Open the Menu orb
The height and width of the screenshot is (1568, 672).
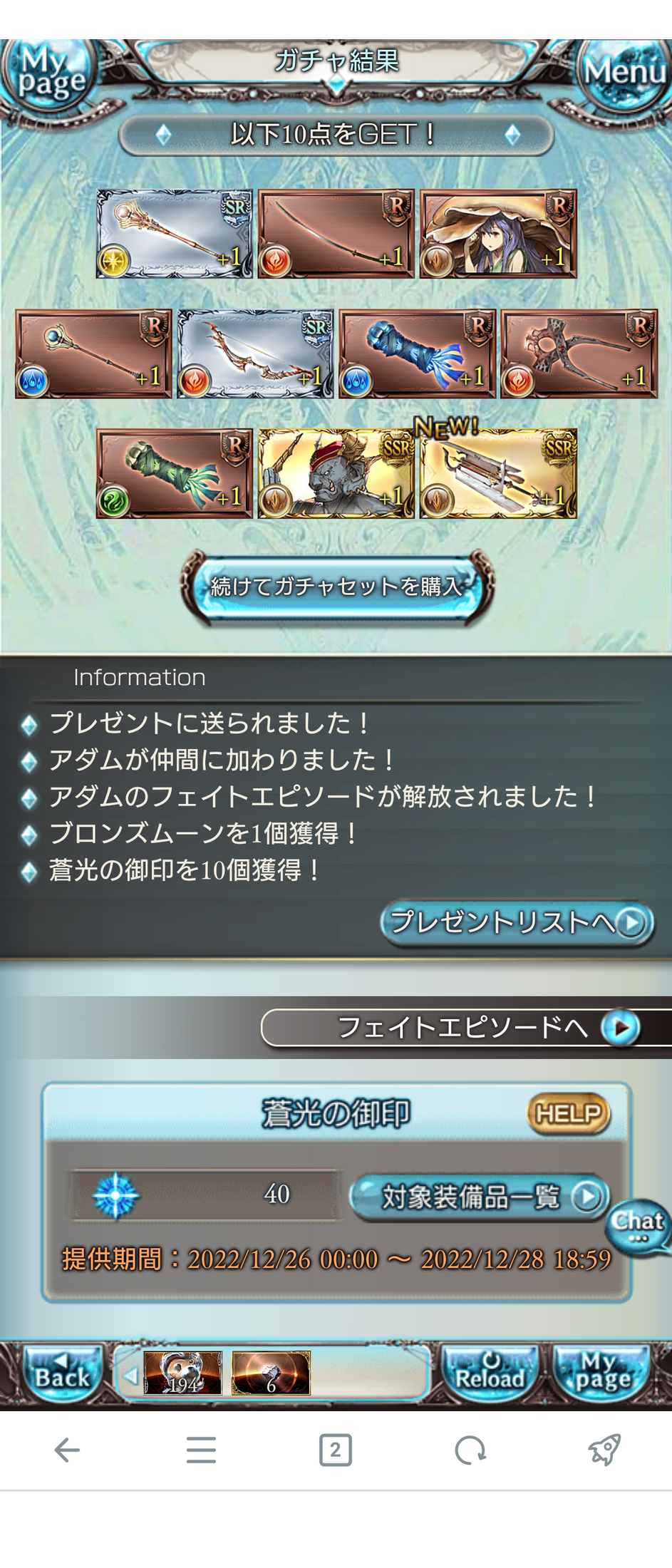point(624,74)
